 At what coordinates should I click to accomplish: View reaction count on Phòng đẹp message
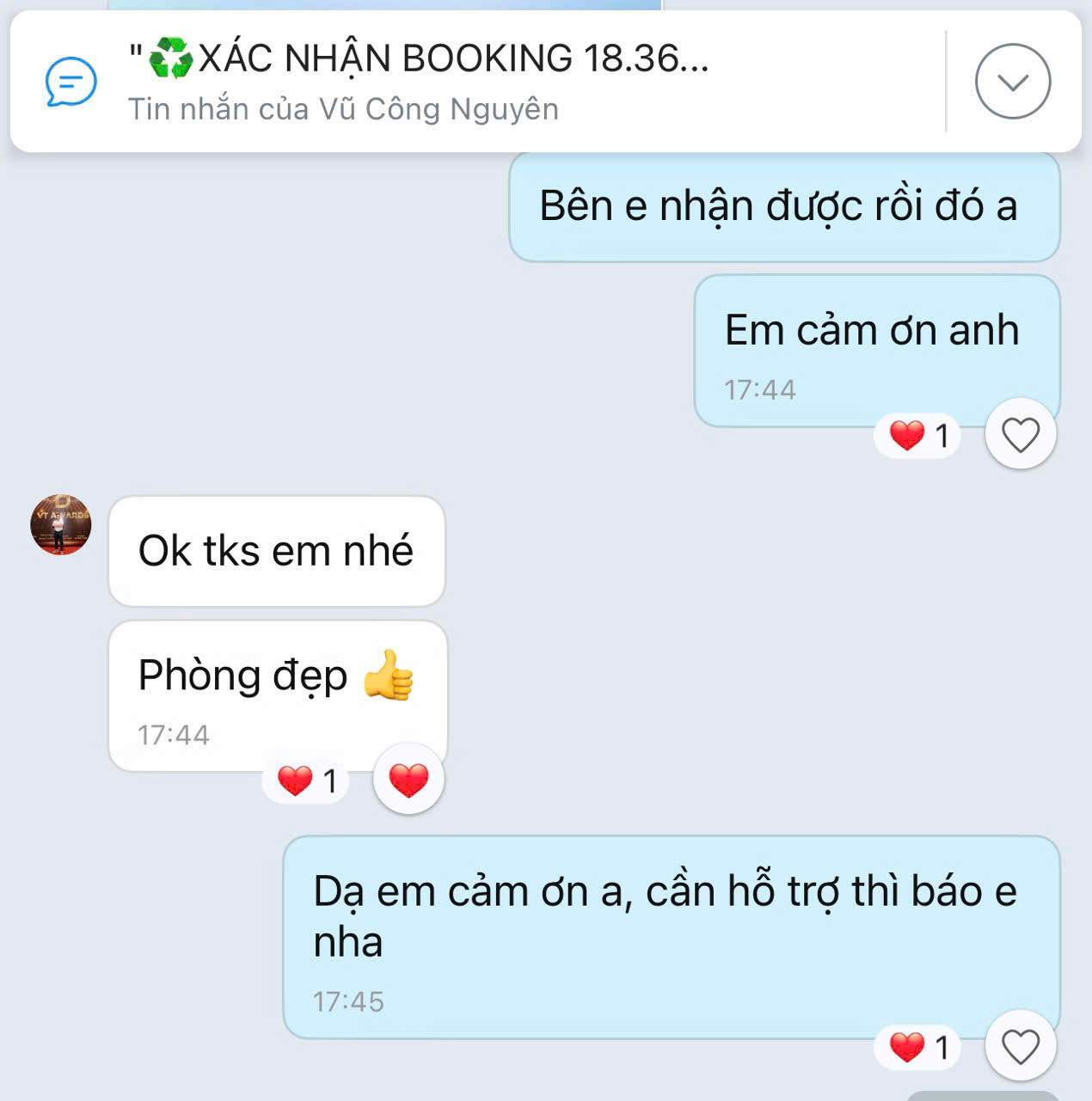pos(306,781)
